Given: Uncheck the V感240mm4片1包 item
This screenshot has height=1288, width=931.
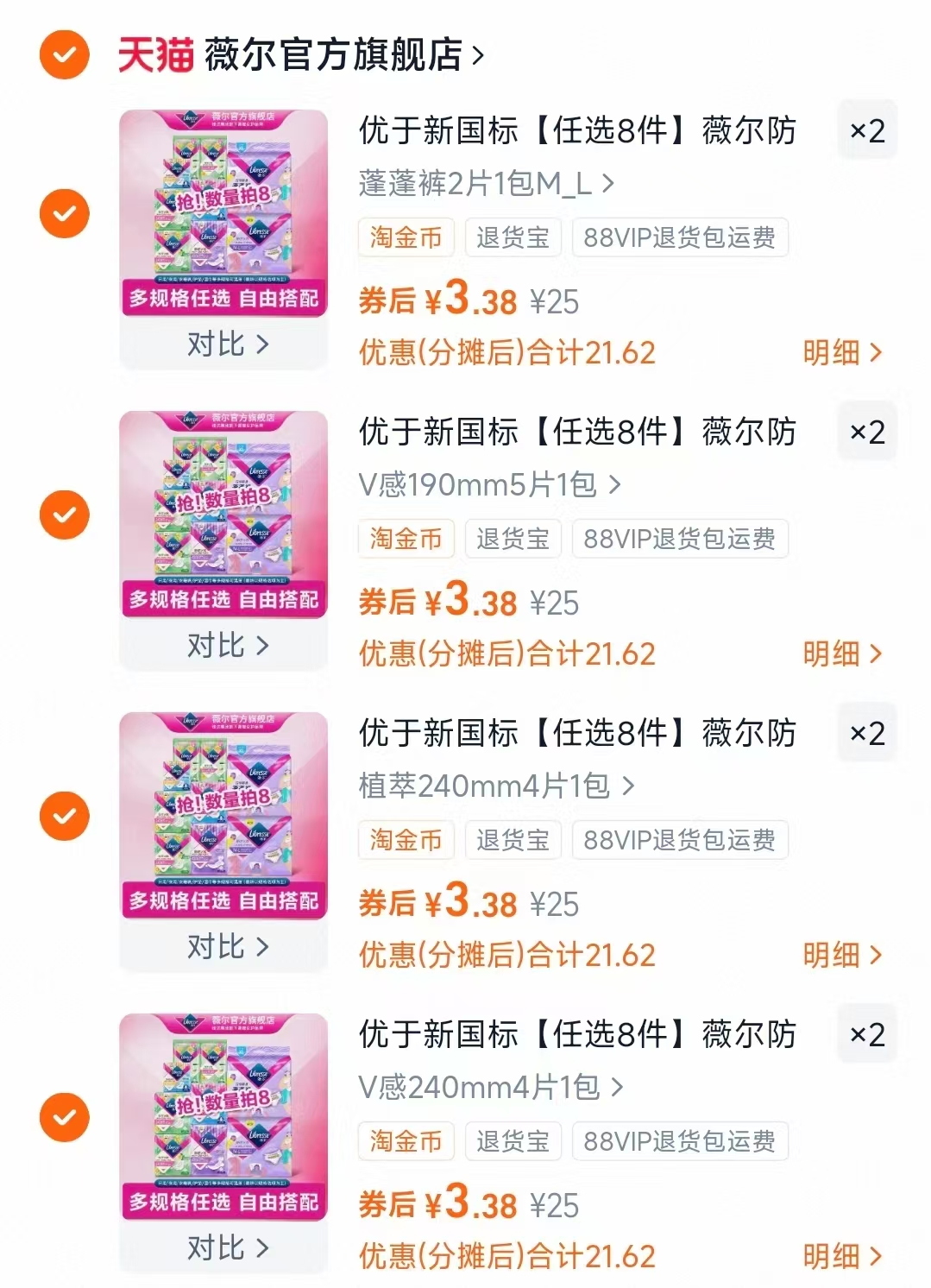Looking at the screenshot, I should pos(63,1116).
